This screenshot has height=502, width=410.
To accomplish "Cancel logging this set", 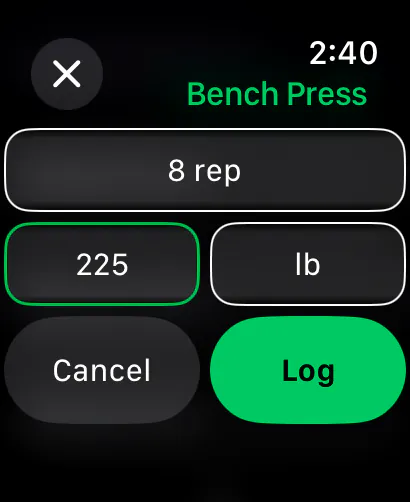I will [102, 370].
